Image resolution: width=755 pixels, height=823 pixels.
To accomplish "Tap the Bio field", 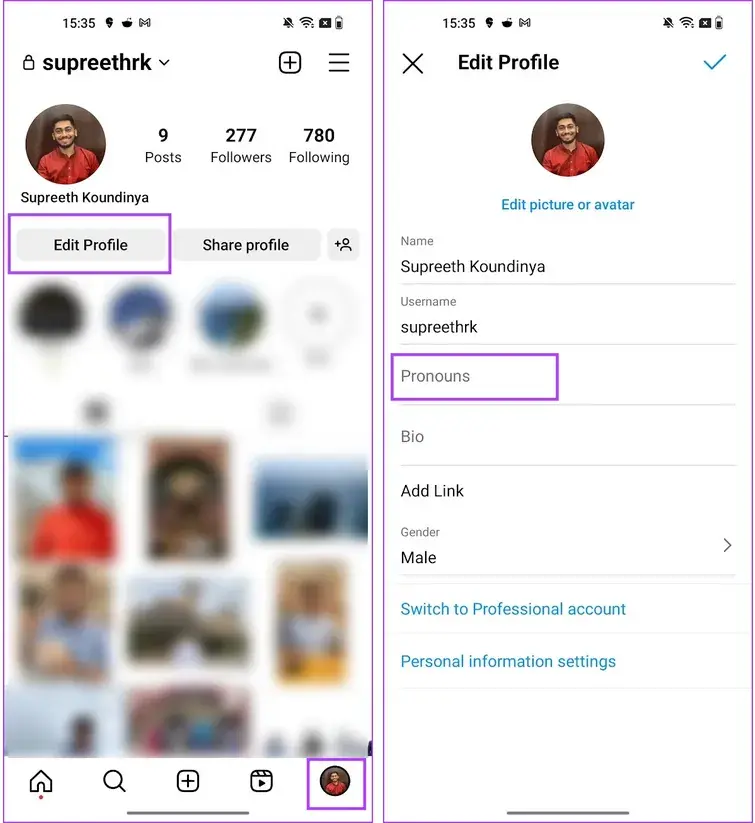I will click(x=566, y=437).
